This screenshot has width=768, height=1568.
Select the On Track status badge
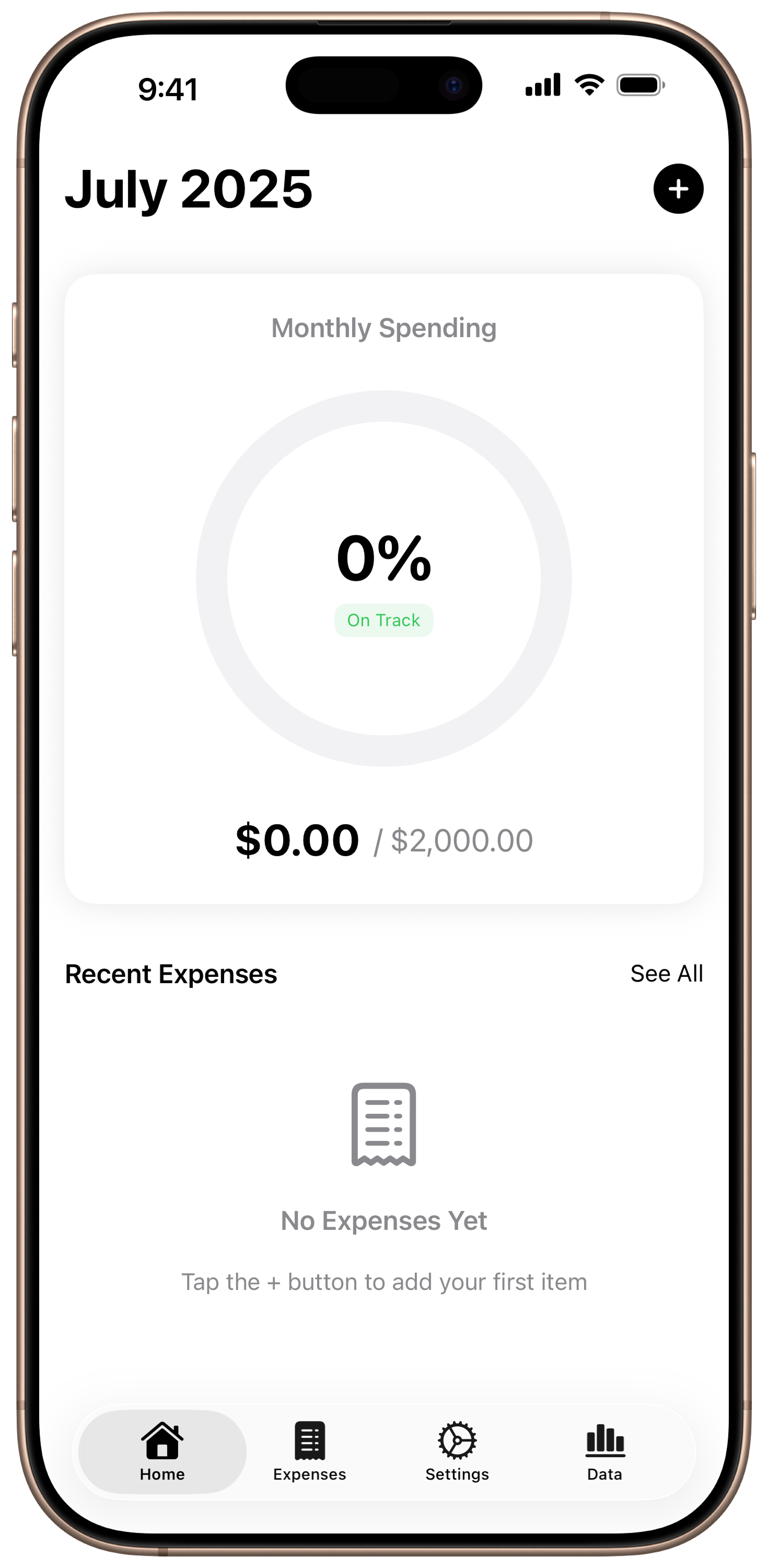point(383,620)
